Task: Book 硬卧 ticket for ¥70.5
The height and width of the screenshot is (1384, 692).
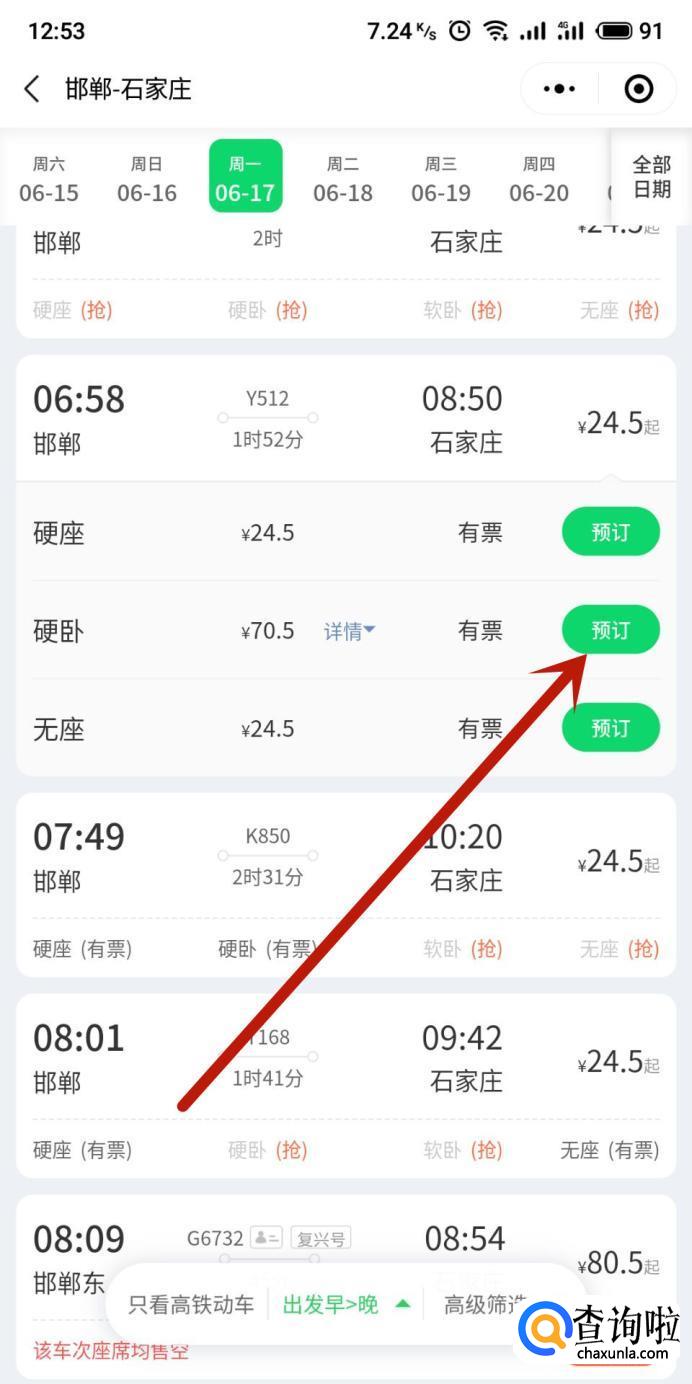Action: coord(610,630)
